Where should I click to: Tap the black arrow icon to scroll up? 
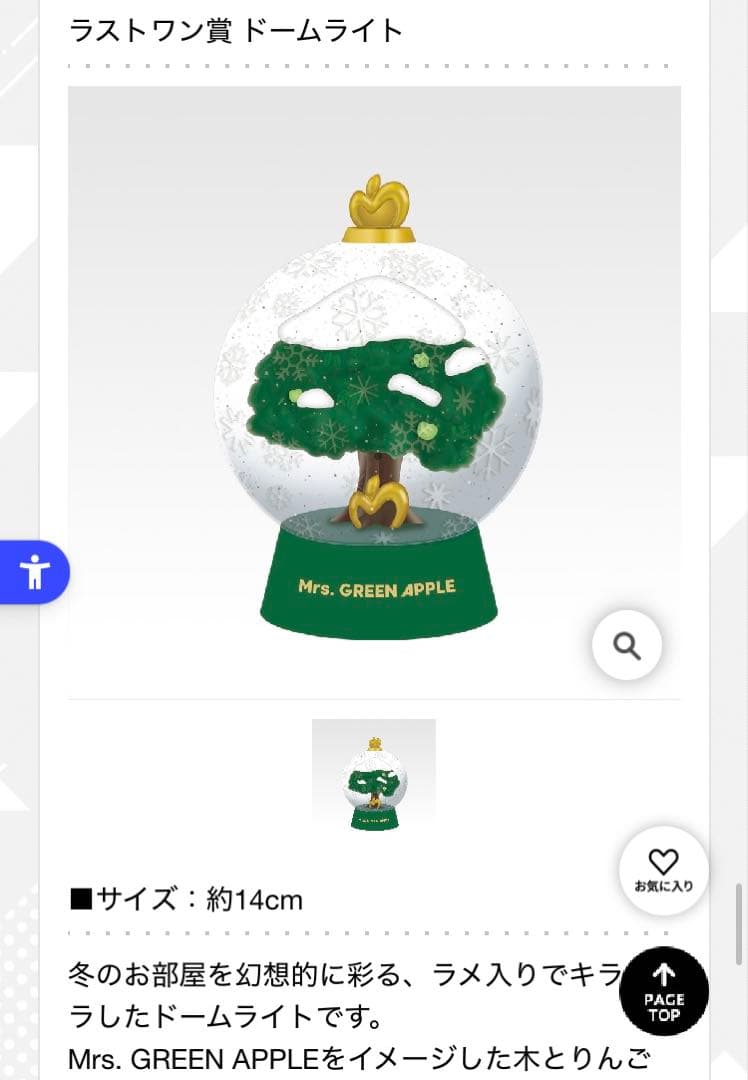coord(663,976)
